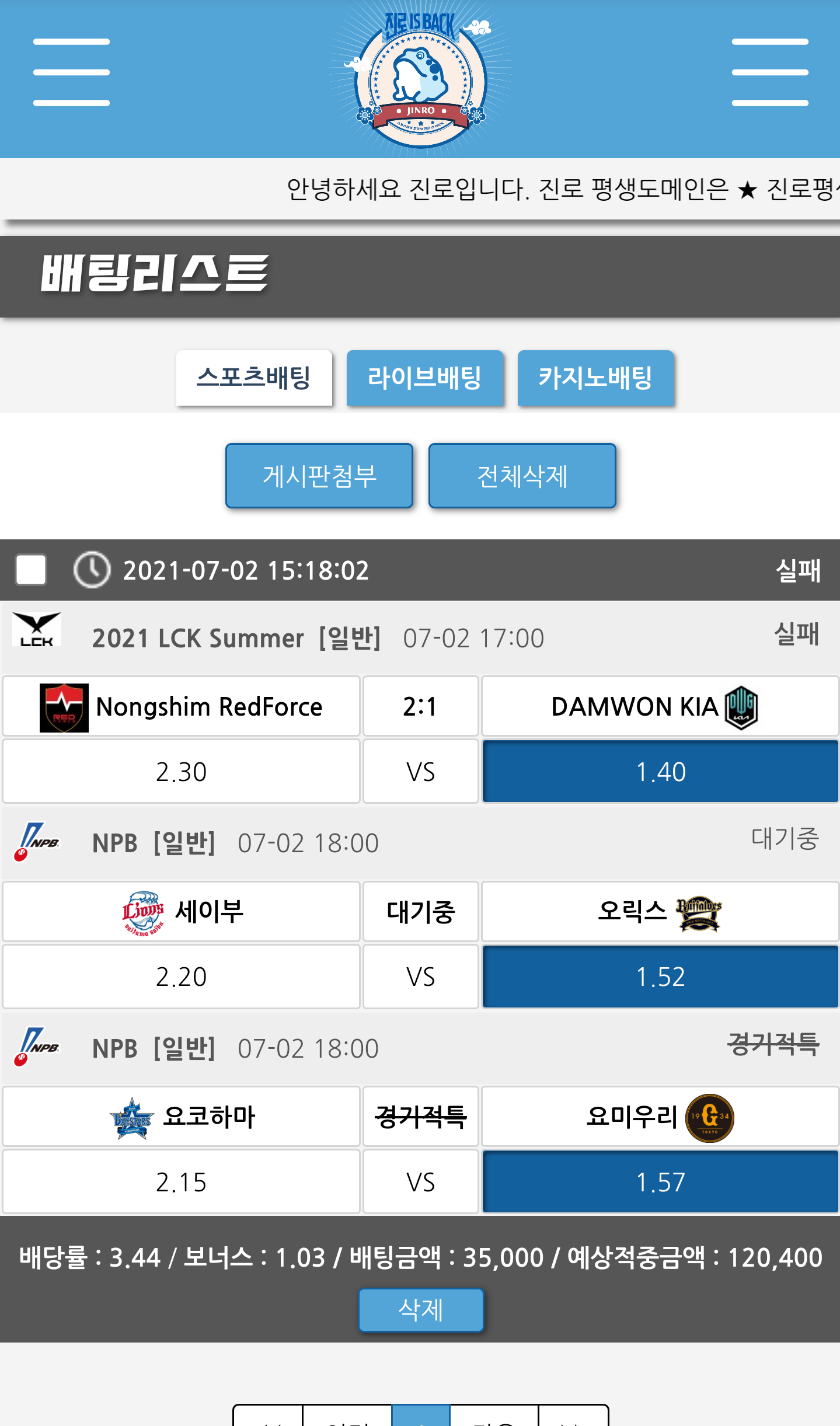Delete this bet with 삭제 button
Viewport: 840px width, 1426px height.
point(421,1310)
